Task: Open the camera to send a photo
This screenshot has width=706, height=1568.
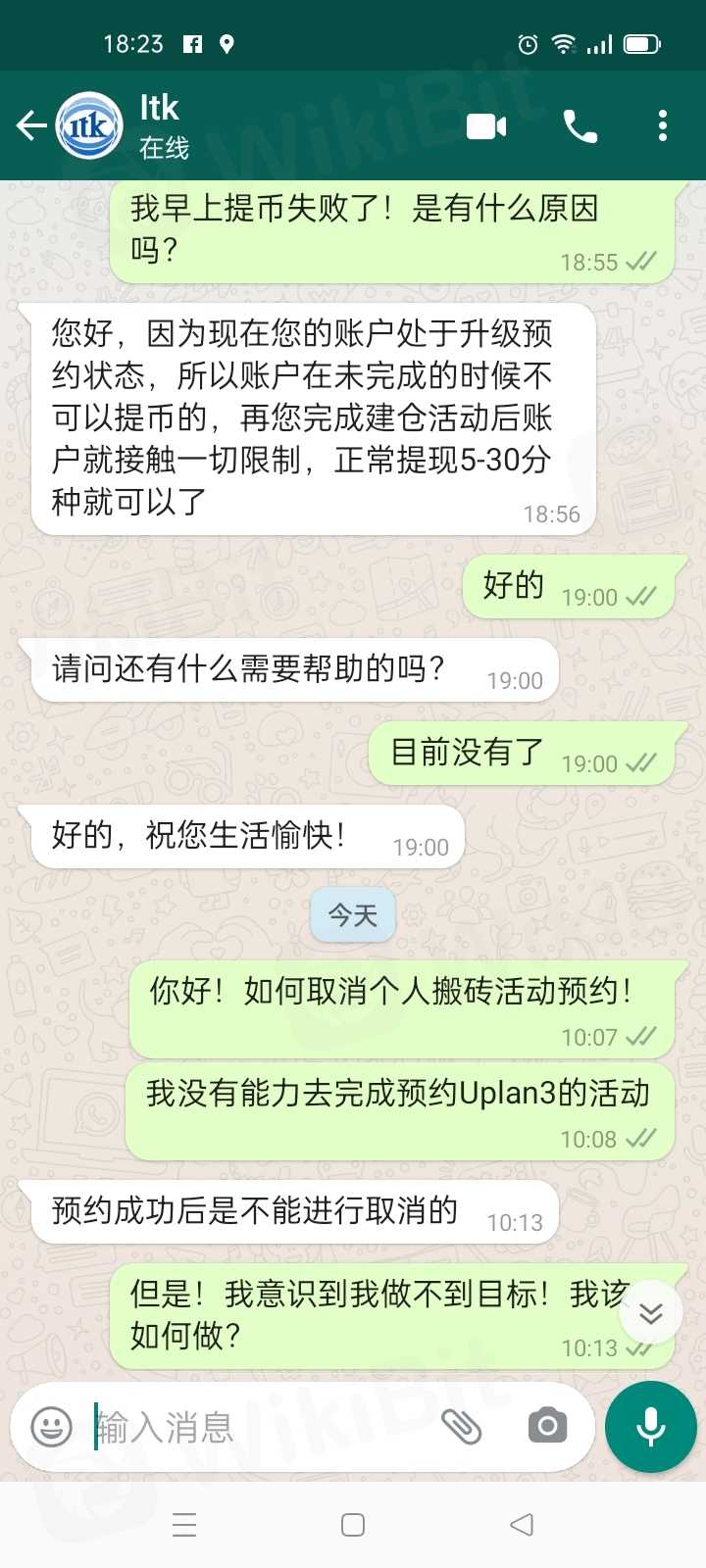Action: click(x=547, y=1426)
